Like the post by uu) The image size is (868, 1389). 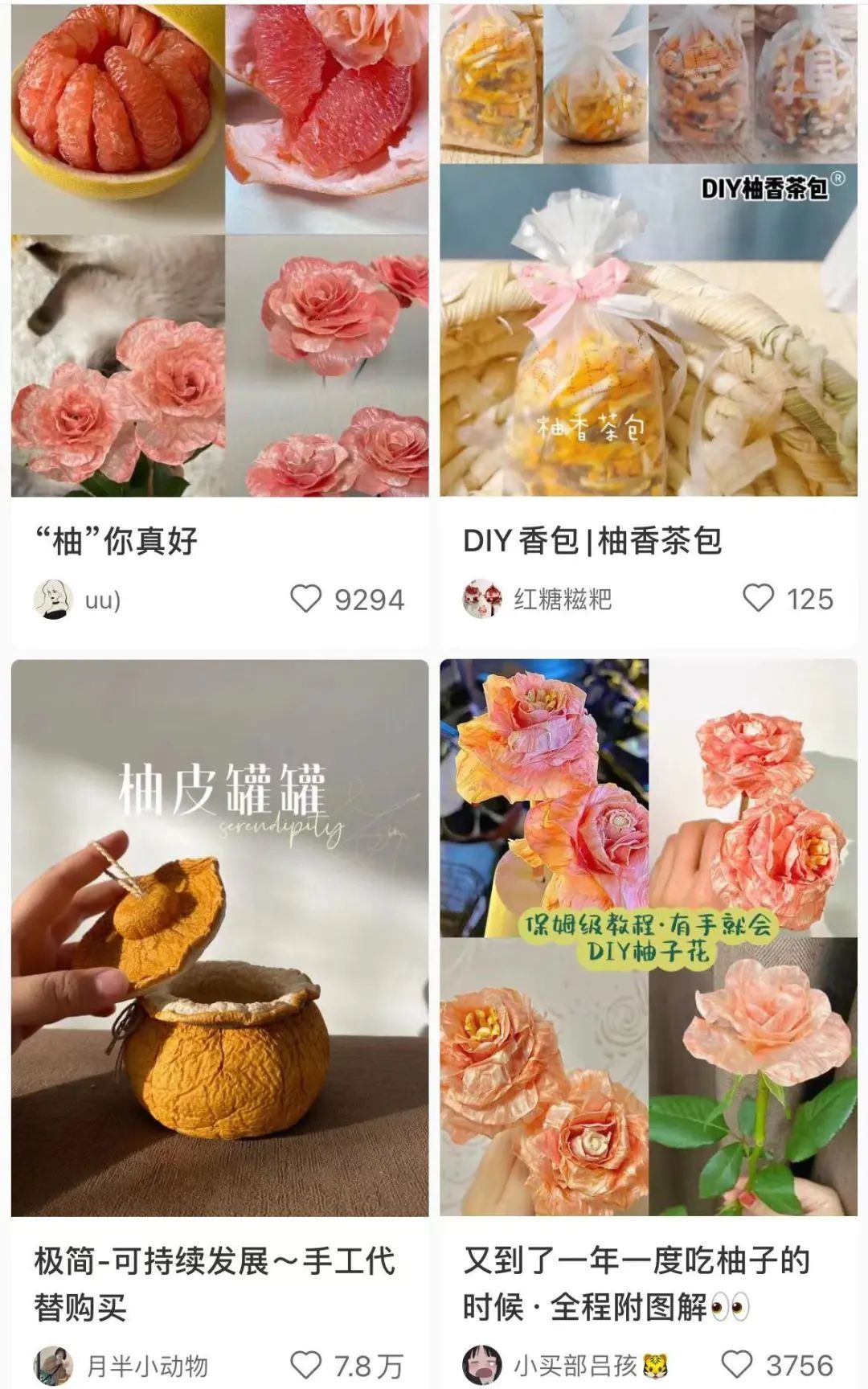coord(305,599)
